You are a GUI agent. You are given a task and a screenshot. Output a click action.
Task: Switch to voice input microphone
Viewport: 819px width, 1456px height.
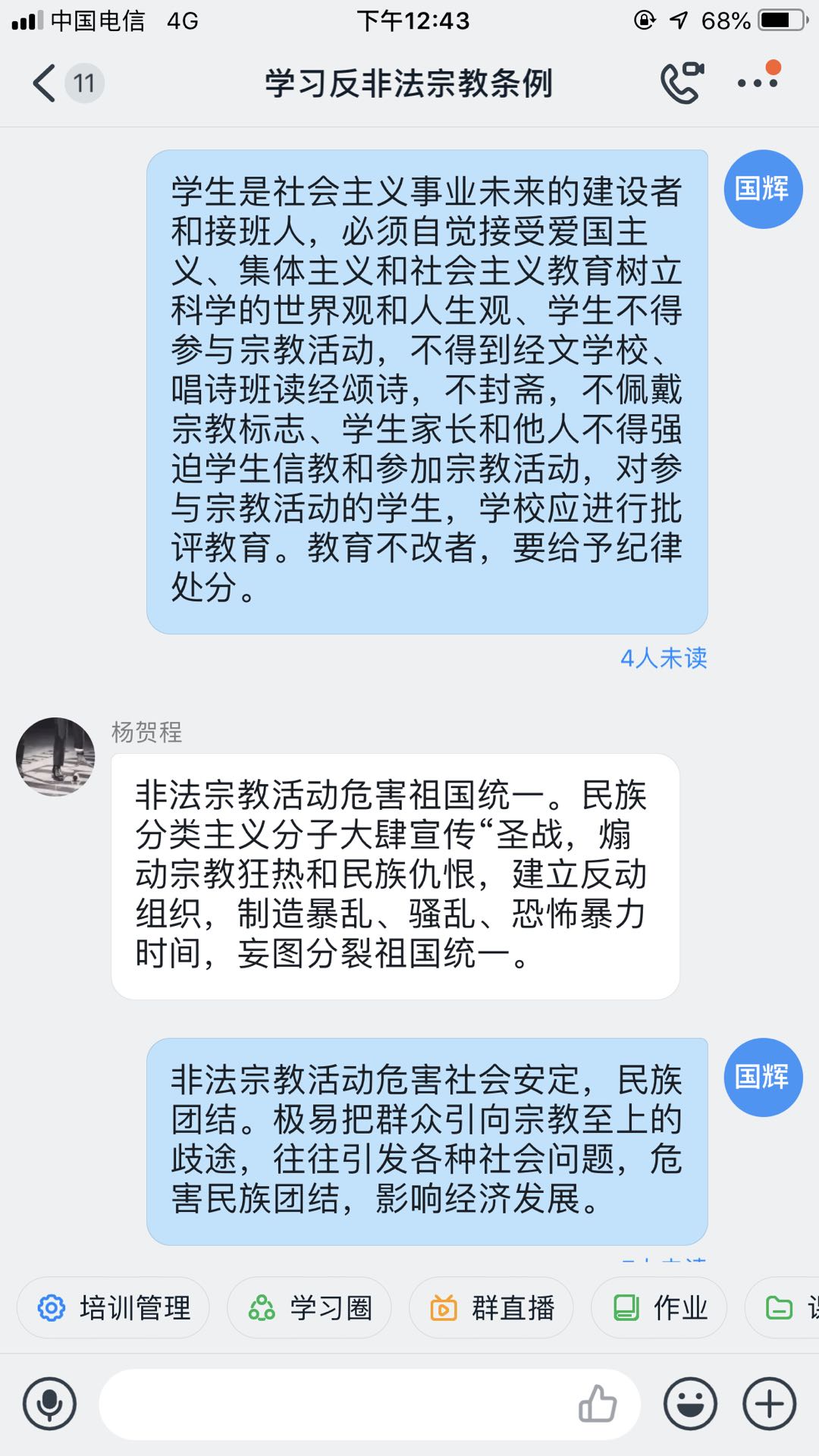(x=50, y=1404)
